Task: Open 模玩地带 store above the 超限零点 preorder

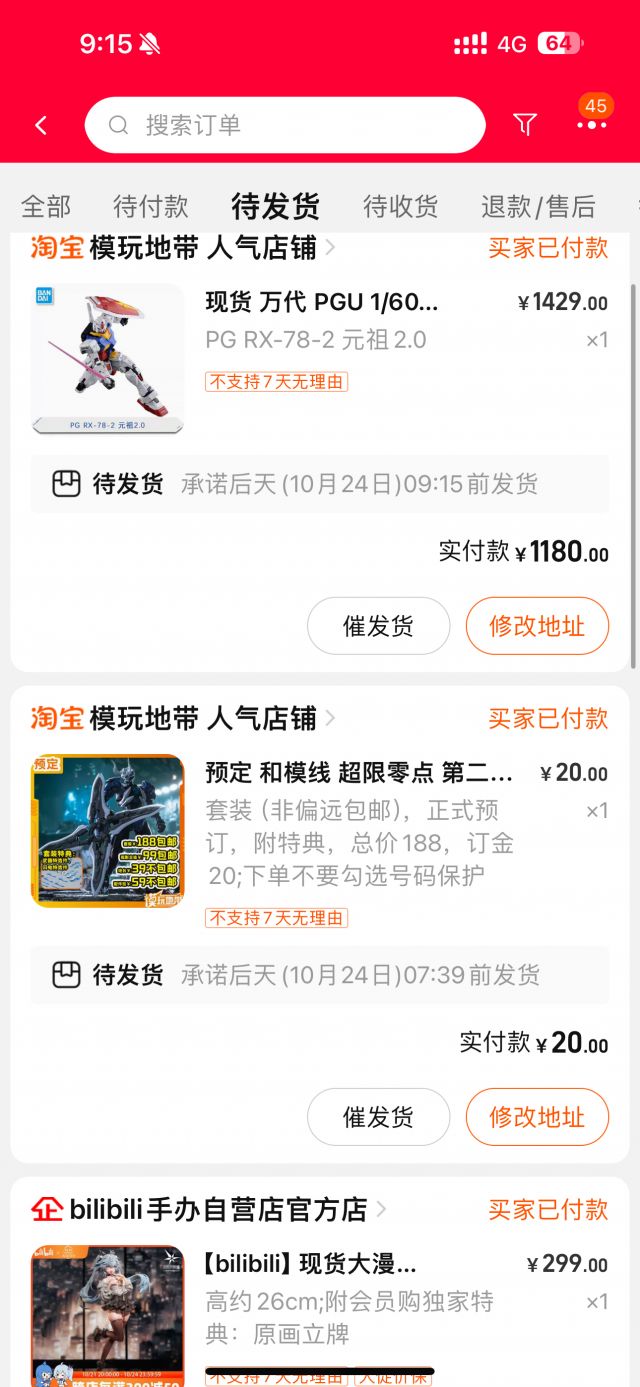Action: coord(202,718)
